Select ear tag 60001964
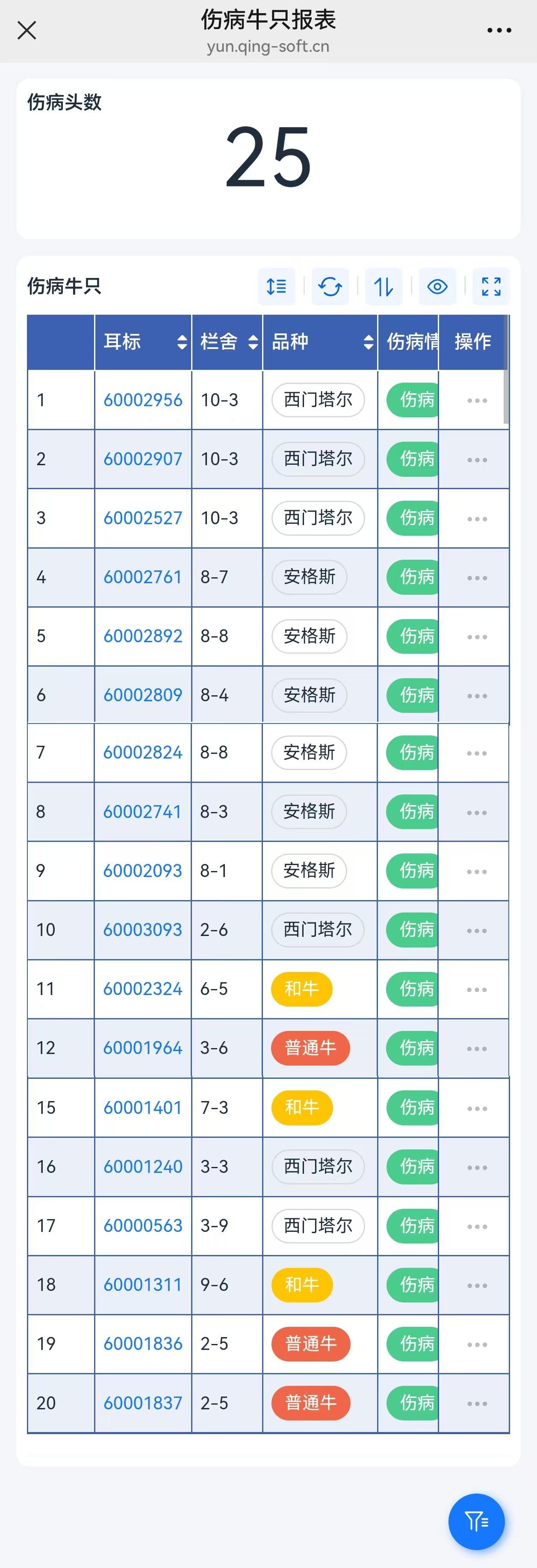 (142, 1048)
